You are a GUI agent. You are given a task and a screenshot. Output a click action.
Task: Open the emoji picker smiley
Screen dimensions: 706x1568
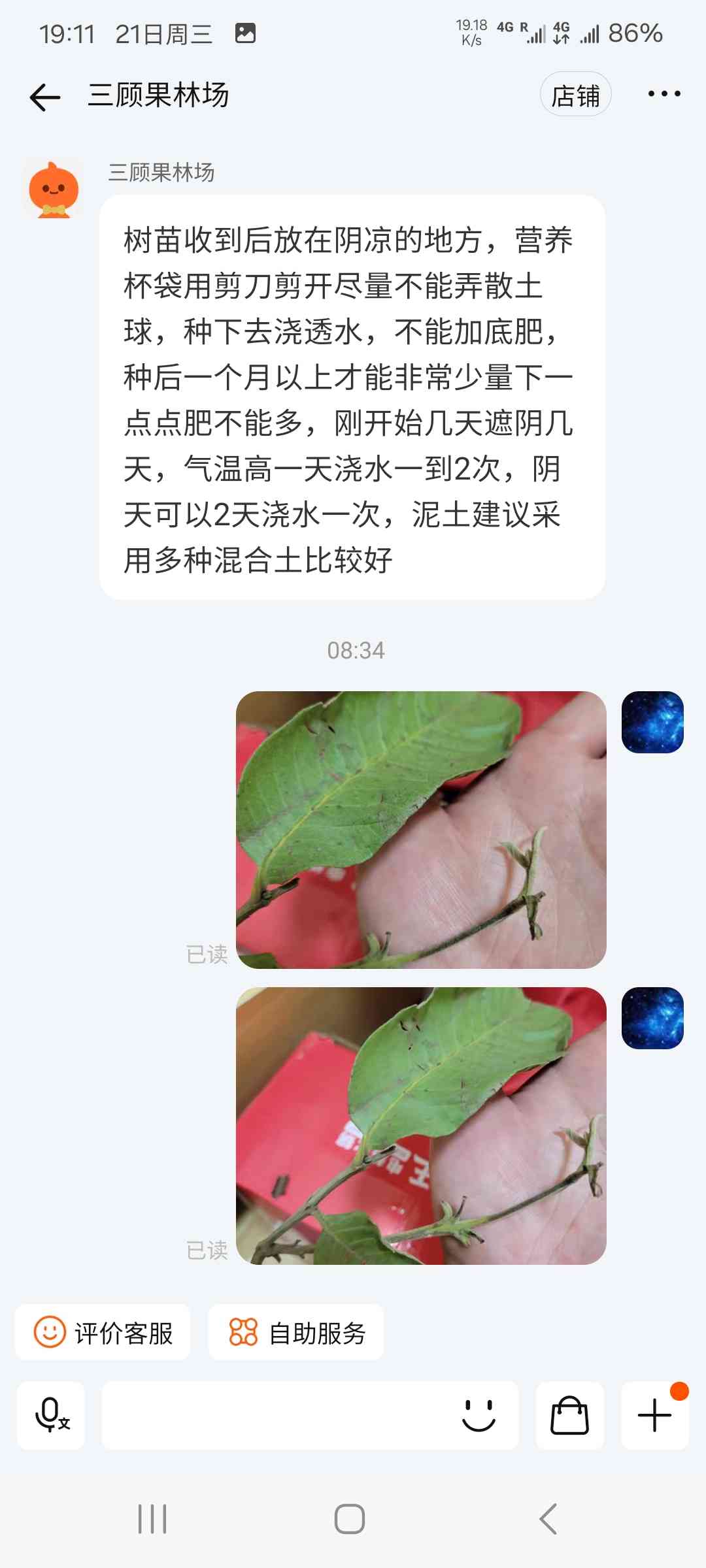479,1416
